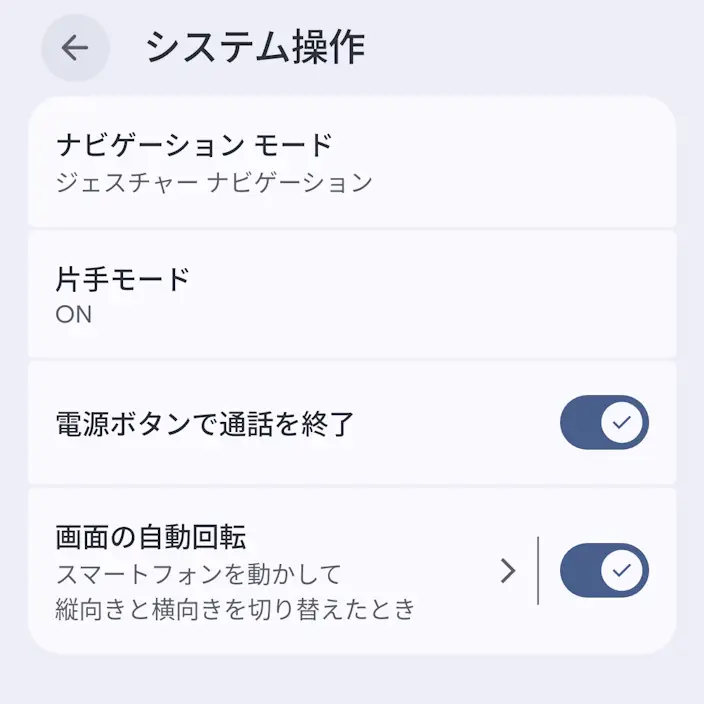Image resolution: width=704 pixels, height=704 pixels.
Task: Open the 片手モード settings row
Action: point(352,294)
